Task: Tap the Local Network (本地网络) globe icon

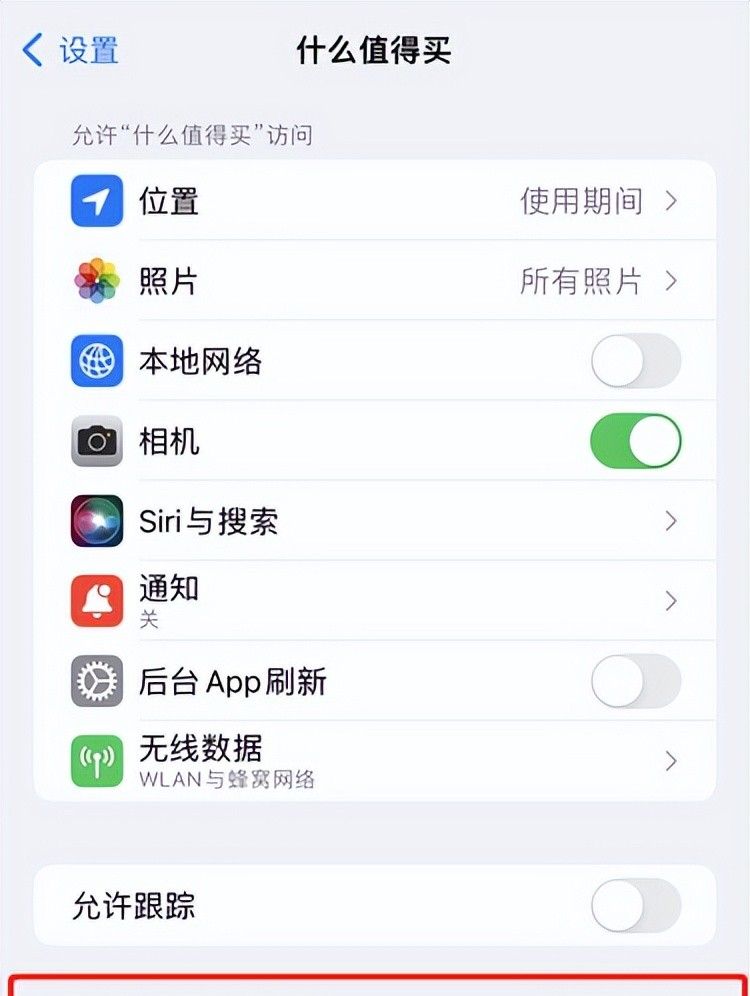Action: tap(96, 361)
